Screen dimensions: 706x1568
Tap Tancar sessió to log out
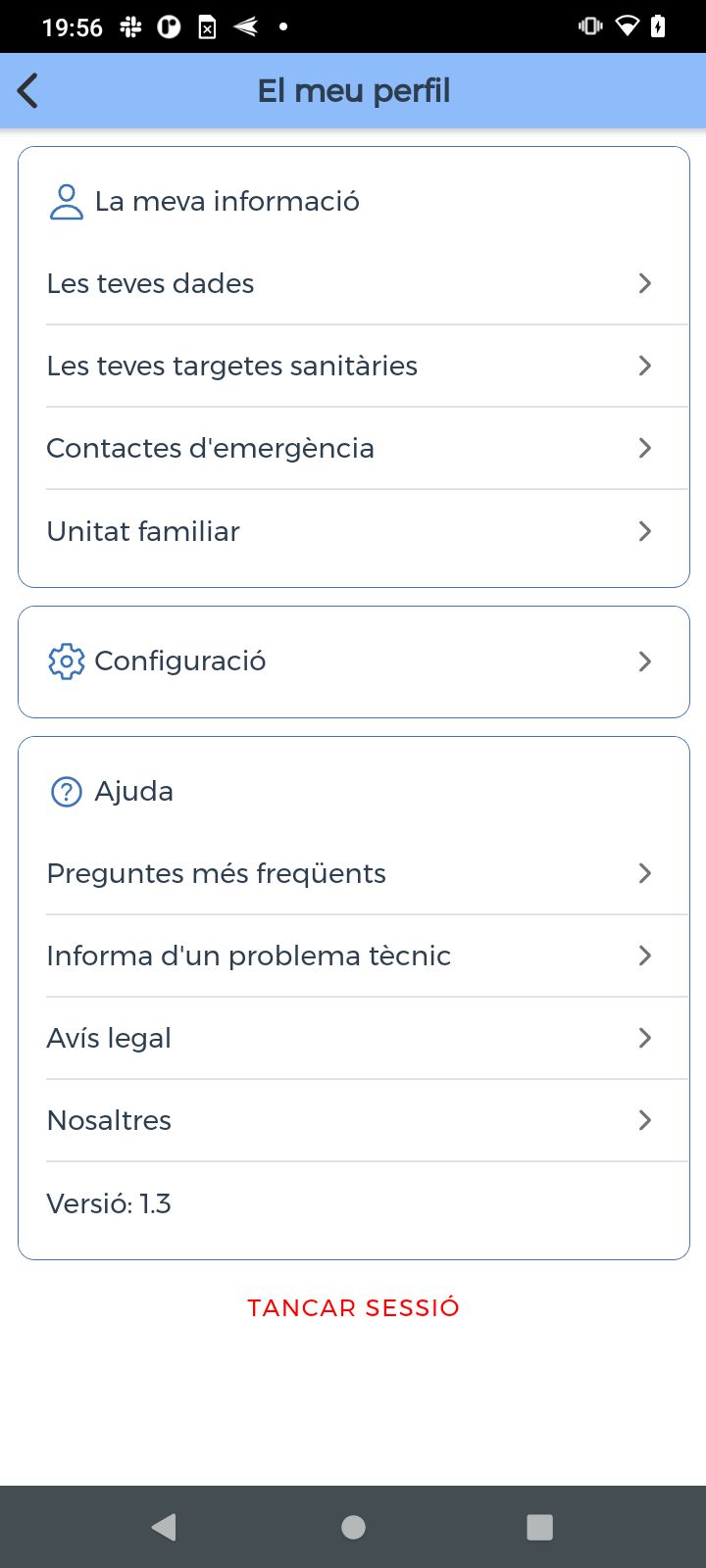coord(353,1308)
